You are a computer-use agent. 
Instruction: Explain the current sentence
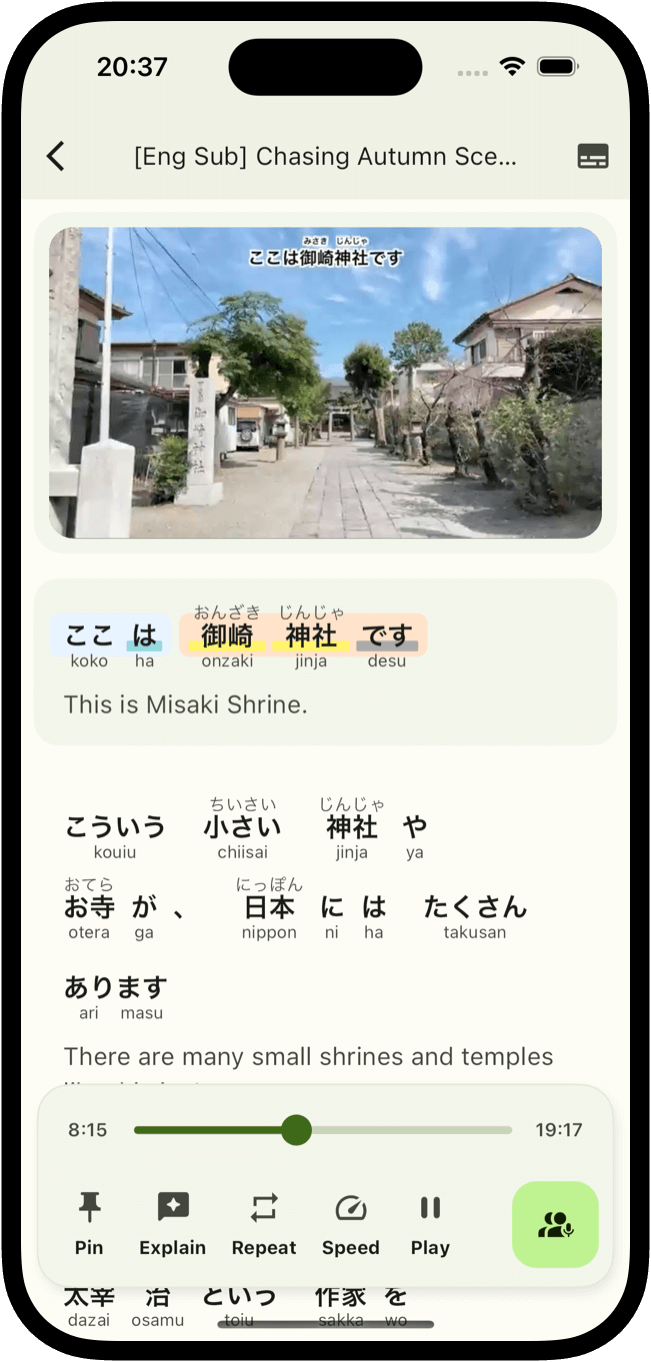(172, 1222)
